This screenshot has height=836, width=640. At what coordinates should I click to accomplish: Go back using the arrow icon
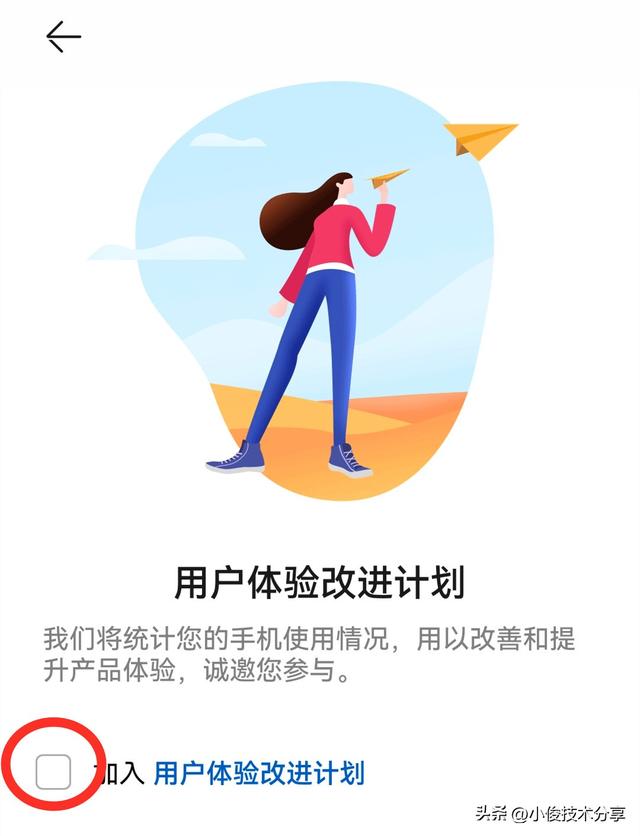[x=62, y=37]
